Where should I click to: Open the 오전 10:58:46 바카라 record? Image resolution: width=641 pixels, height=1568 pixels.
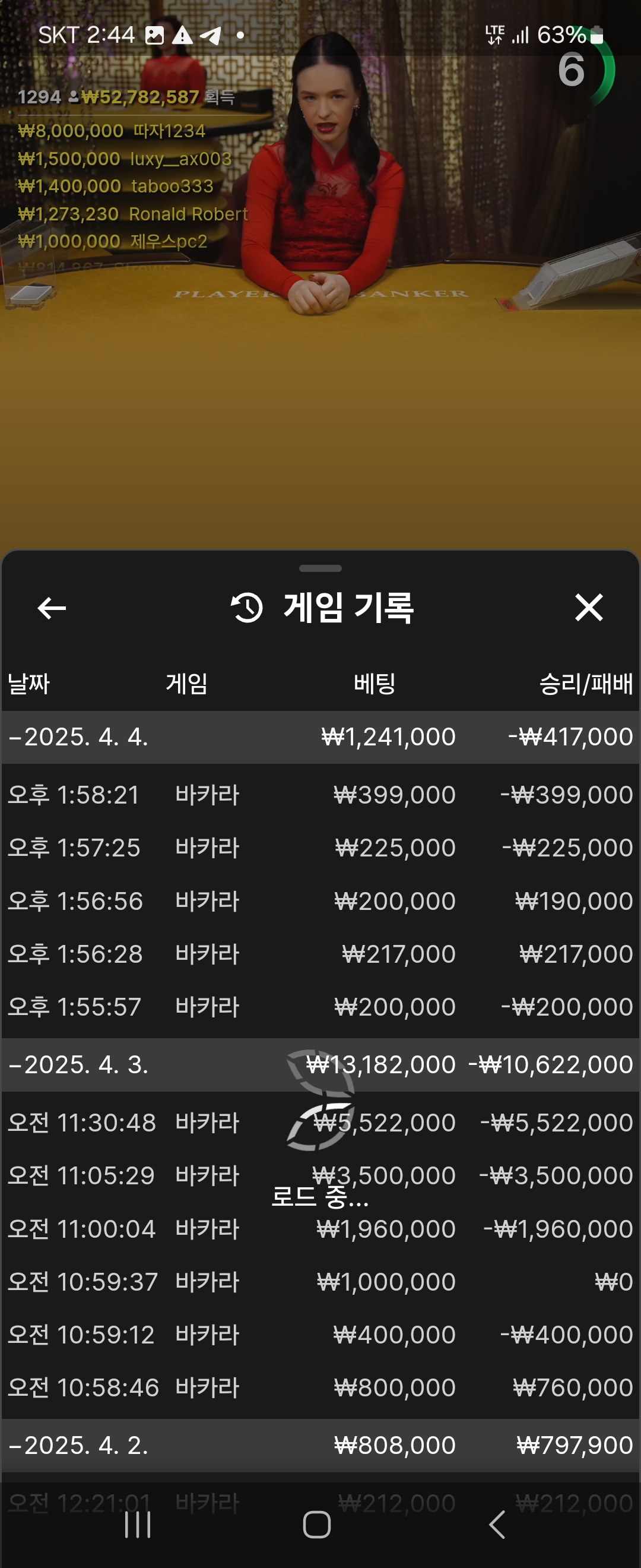pos(320,1388)
